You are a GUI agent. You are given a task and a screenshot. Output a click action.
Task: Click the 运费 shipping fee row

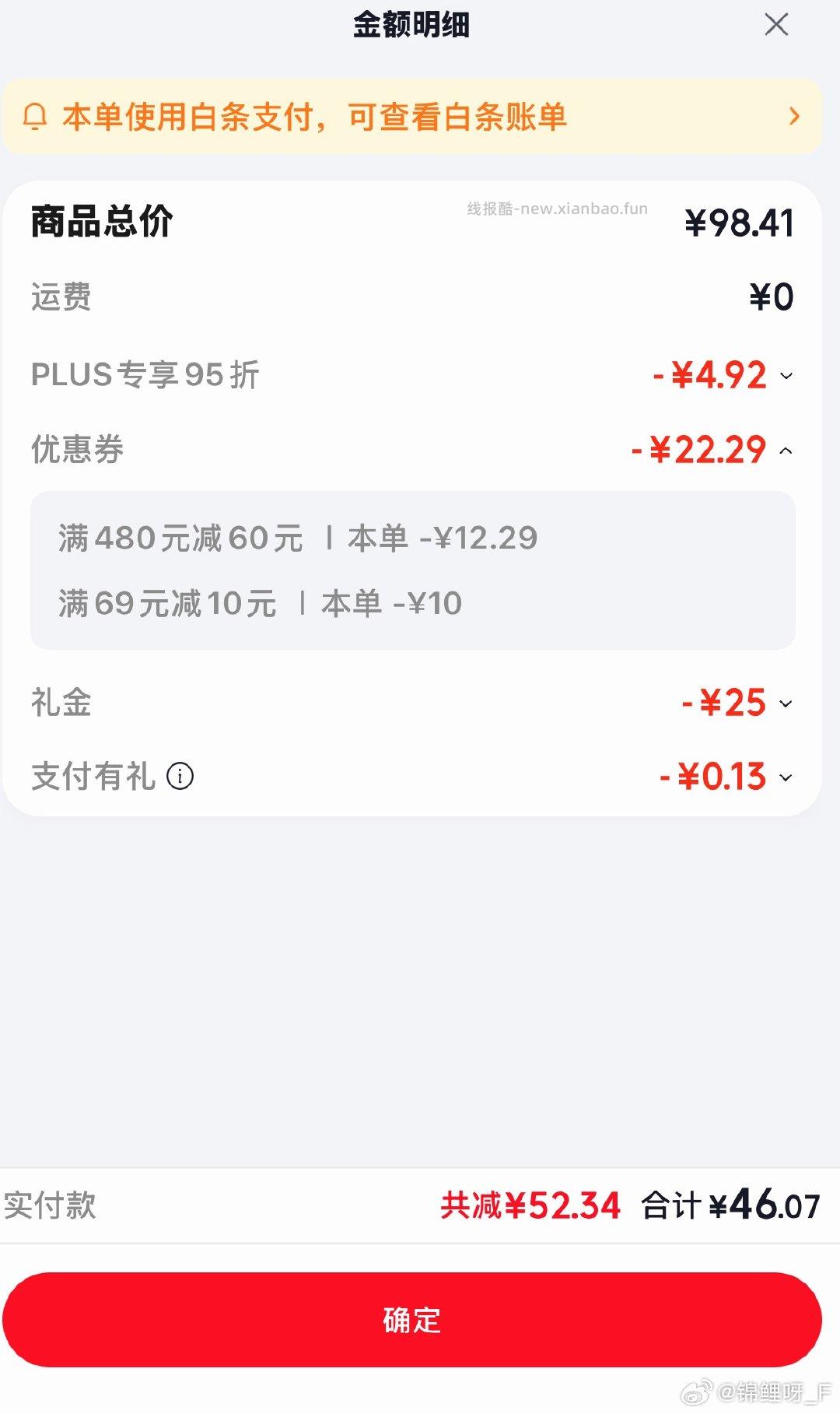[x=61, y=296]
